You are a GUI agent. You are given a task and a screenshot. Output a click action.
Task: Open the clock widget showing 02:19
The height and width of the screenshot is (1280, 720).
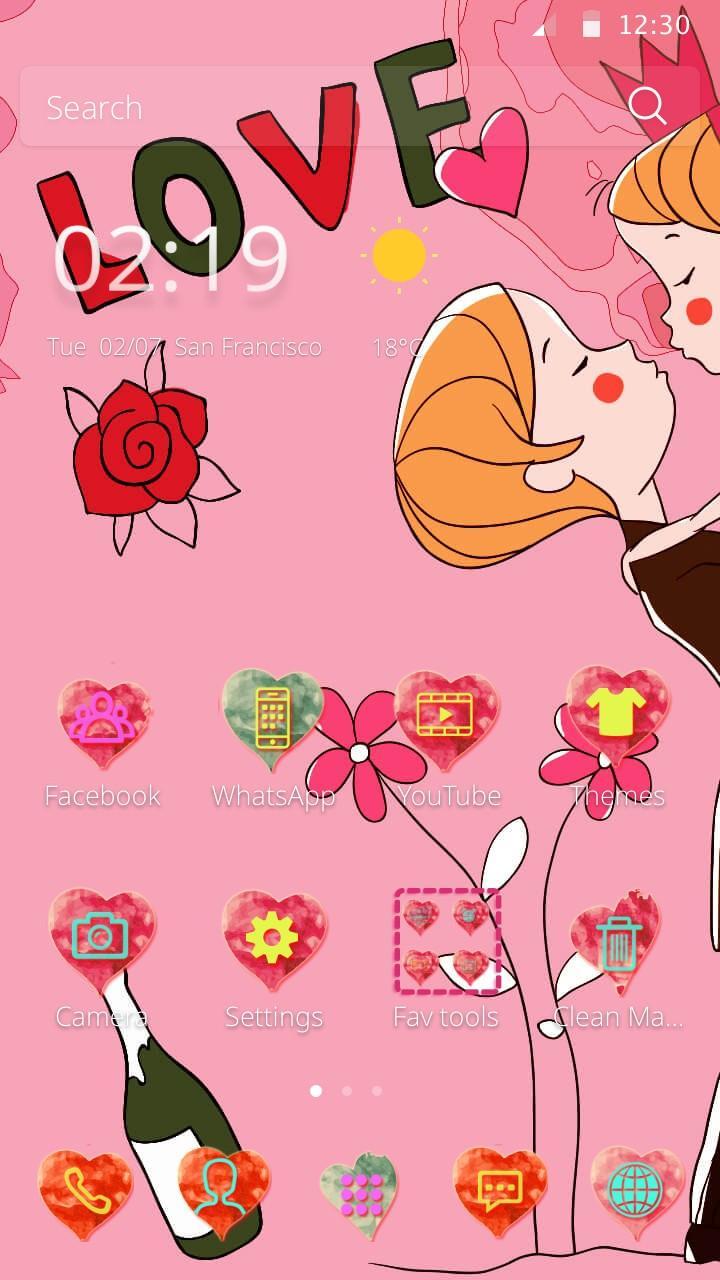click(170, 260)
